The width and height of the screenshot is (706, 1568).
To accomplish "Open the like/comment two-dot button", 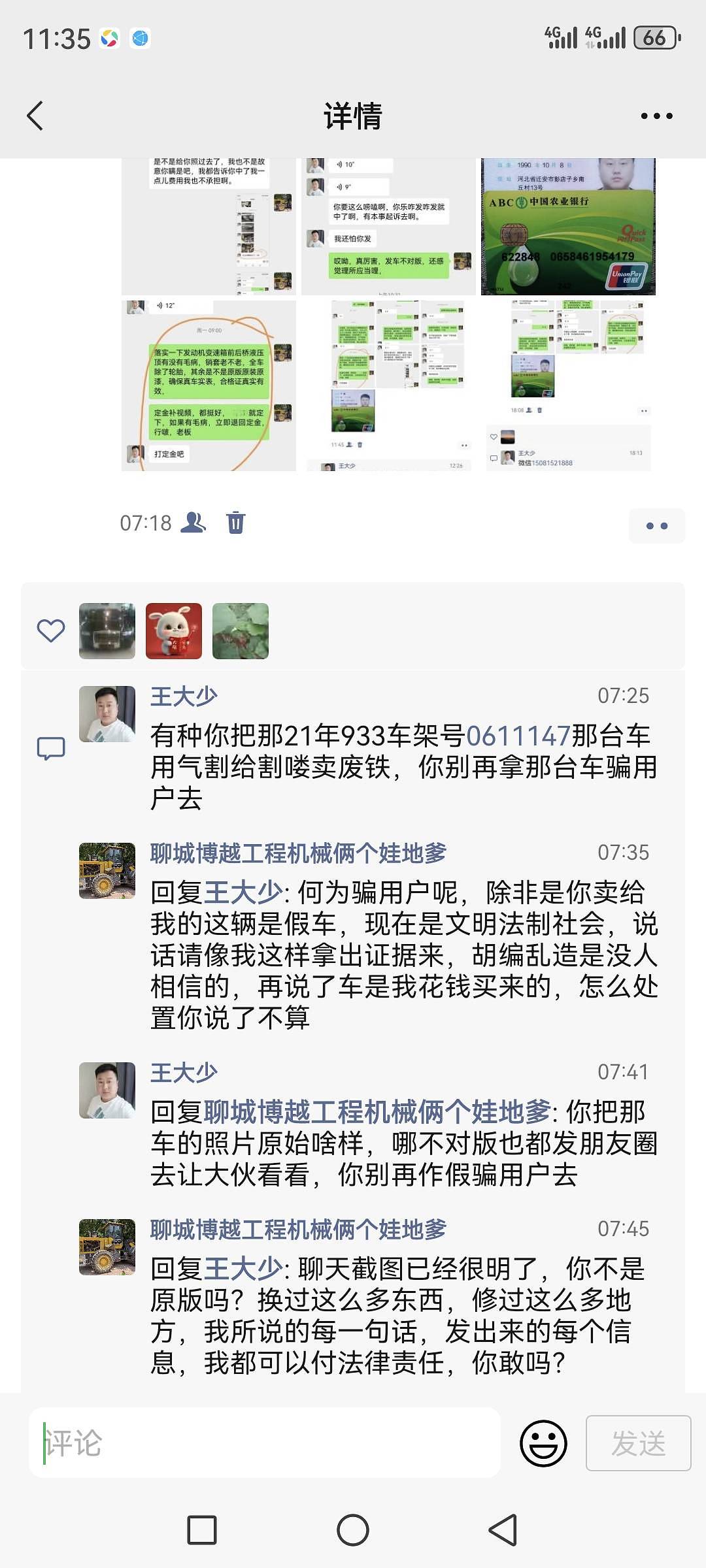I will click(x=656, y=526).
